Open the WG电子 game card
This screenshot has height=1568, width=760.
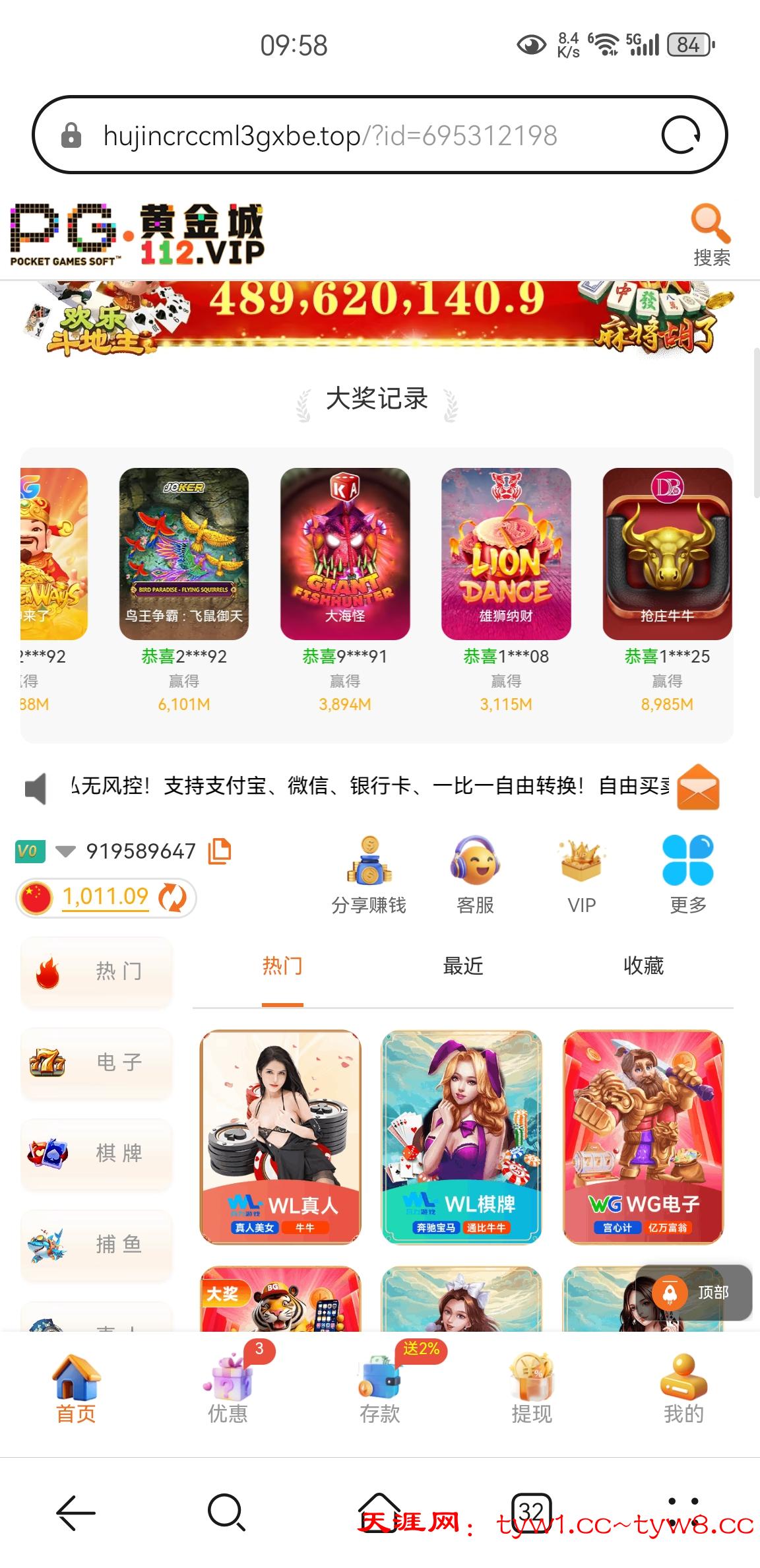tap(643, 1136)
